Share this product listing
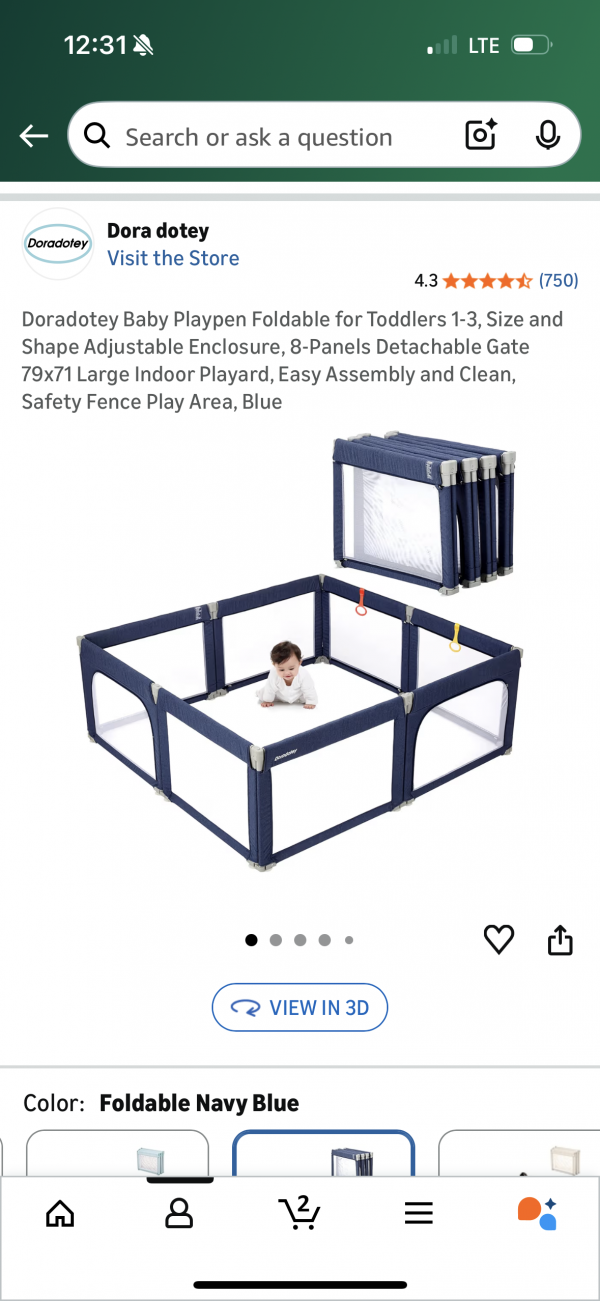This screenshot has height=1301, width=600. (560, 939)
